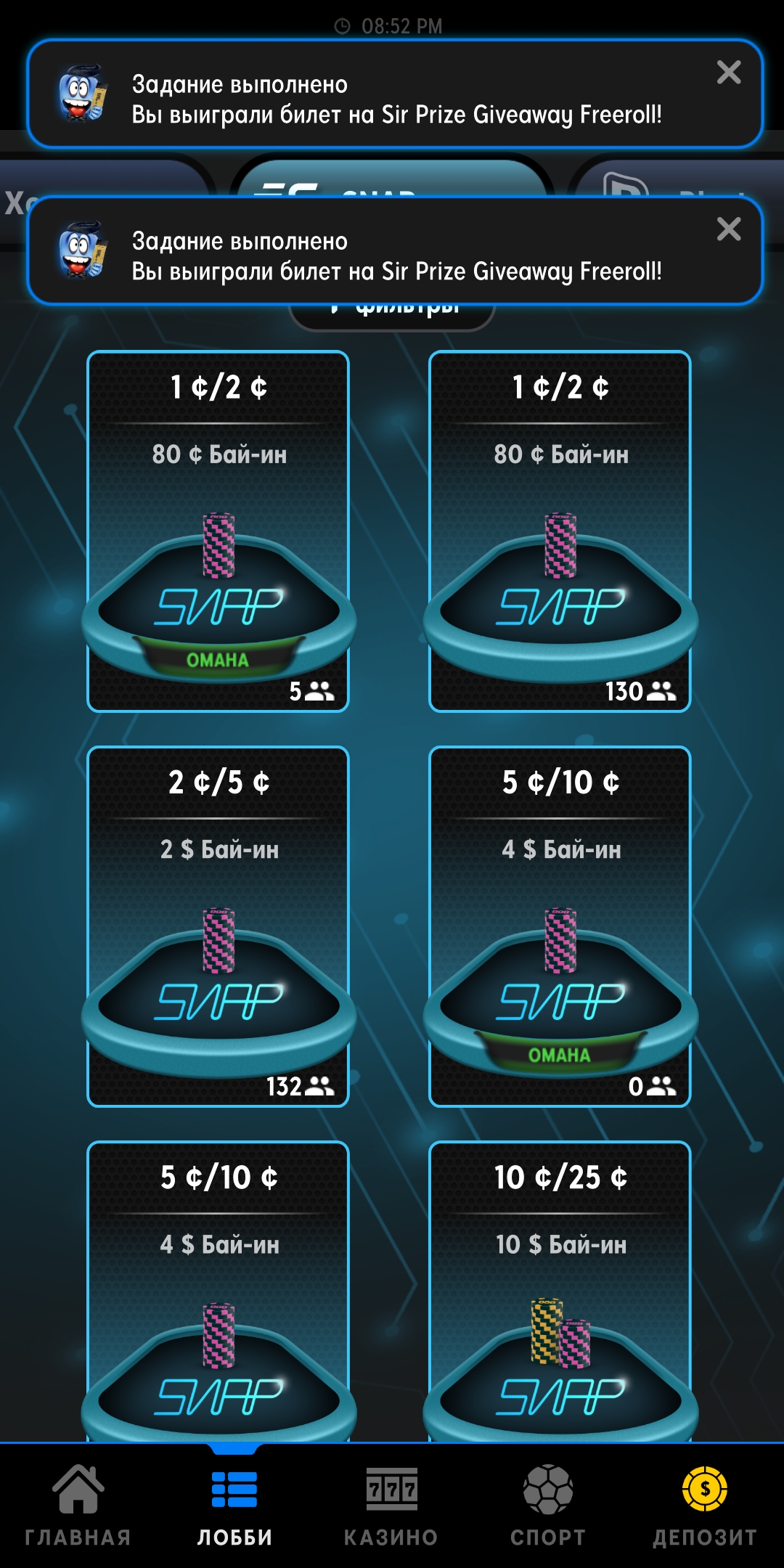Switch to the Казино tab

click(x=391, y=1506)
